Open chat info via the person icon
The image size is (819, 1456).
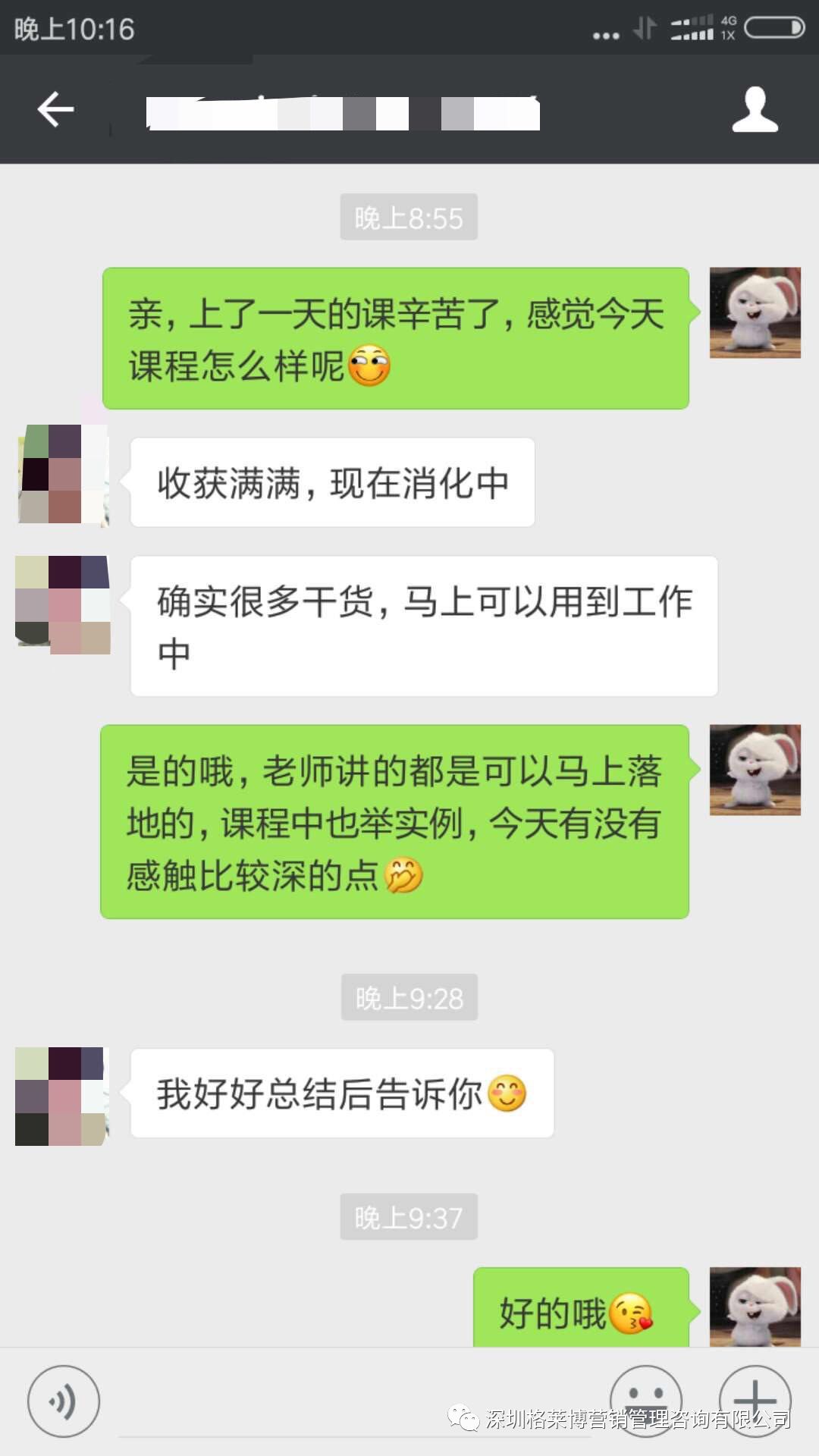point(755,110)
